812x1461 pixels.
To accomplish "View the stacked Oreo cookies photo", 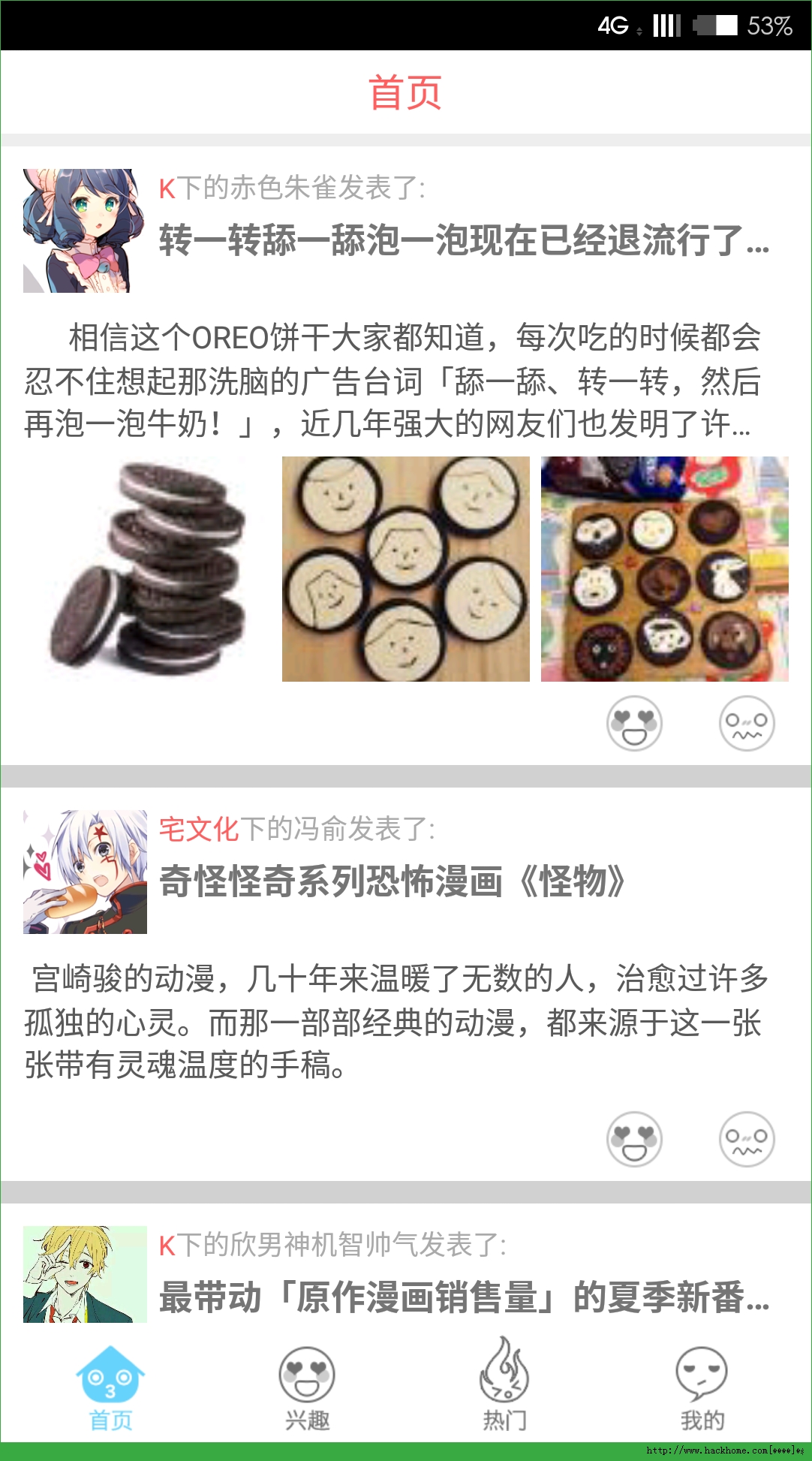I will (x=147, y=569).
